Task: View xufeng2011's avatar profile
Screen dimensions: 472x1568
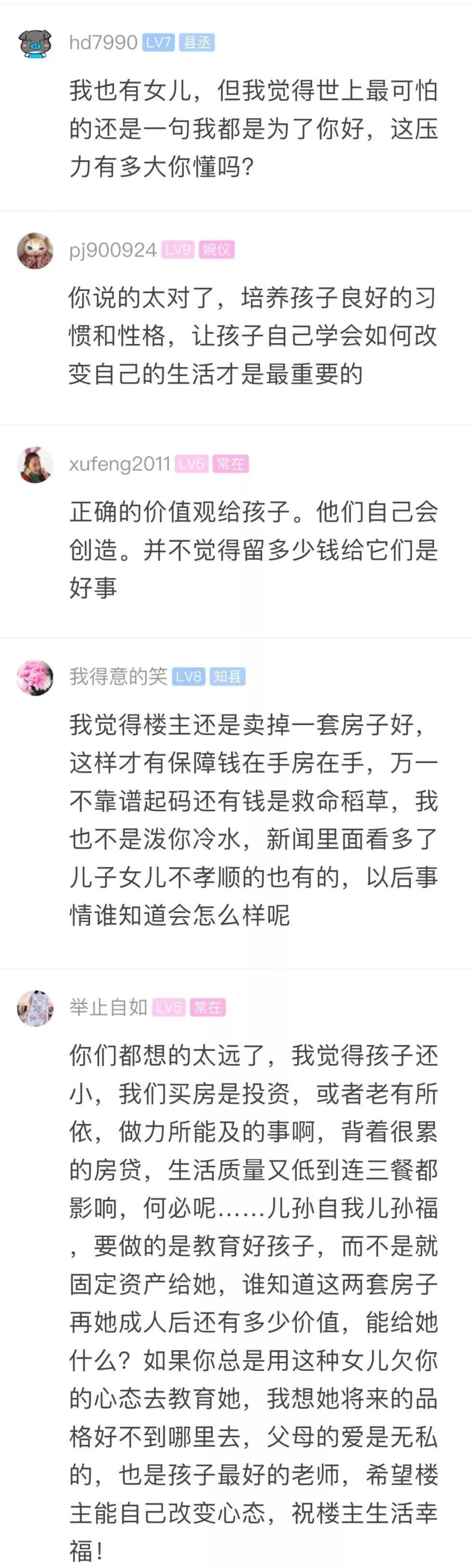Action: [x=35, y=464]
